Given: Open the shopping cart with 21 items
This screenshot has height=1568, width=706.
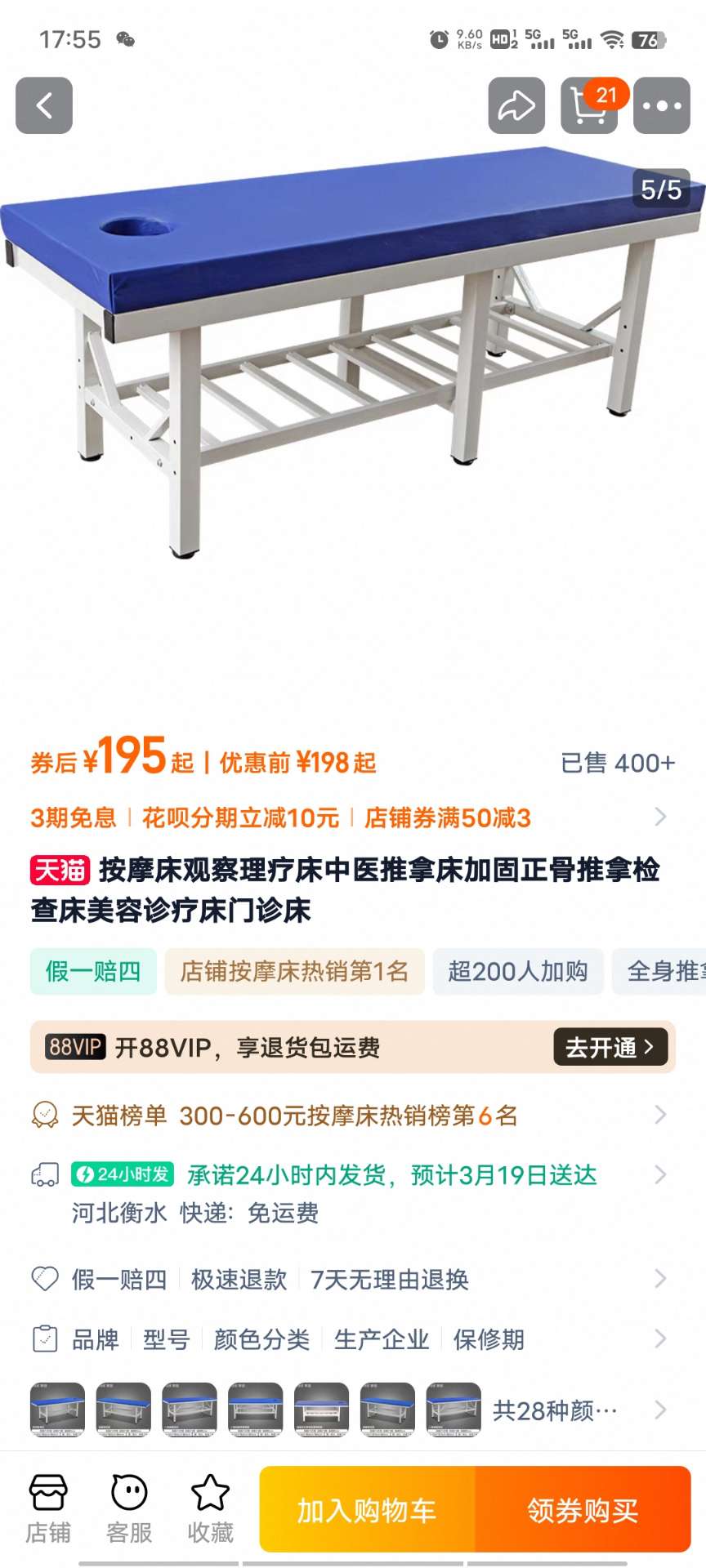Looking at the screenshot, I should click(589, 105).
